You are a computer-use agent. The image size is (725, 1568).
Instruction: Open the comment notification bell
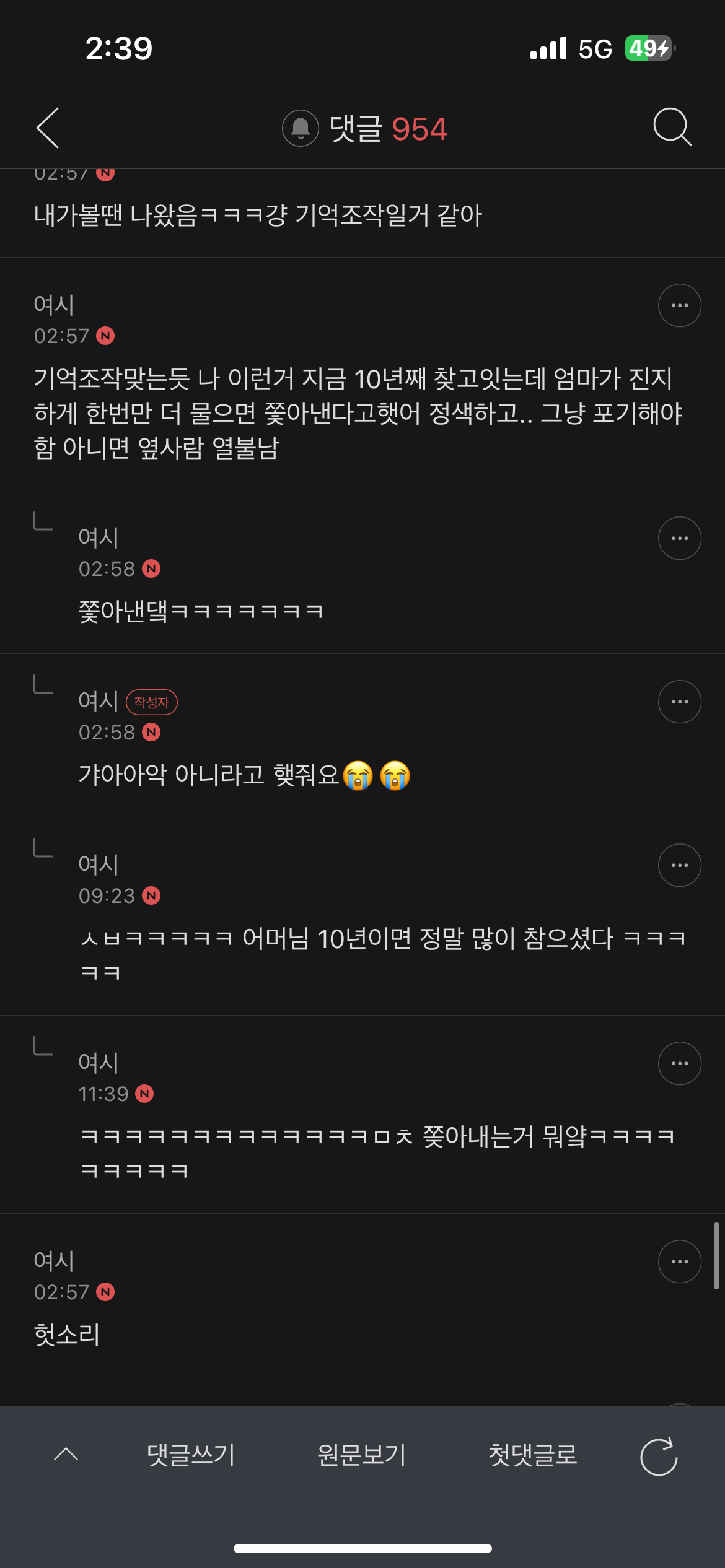(301, 128)
